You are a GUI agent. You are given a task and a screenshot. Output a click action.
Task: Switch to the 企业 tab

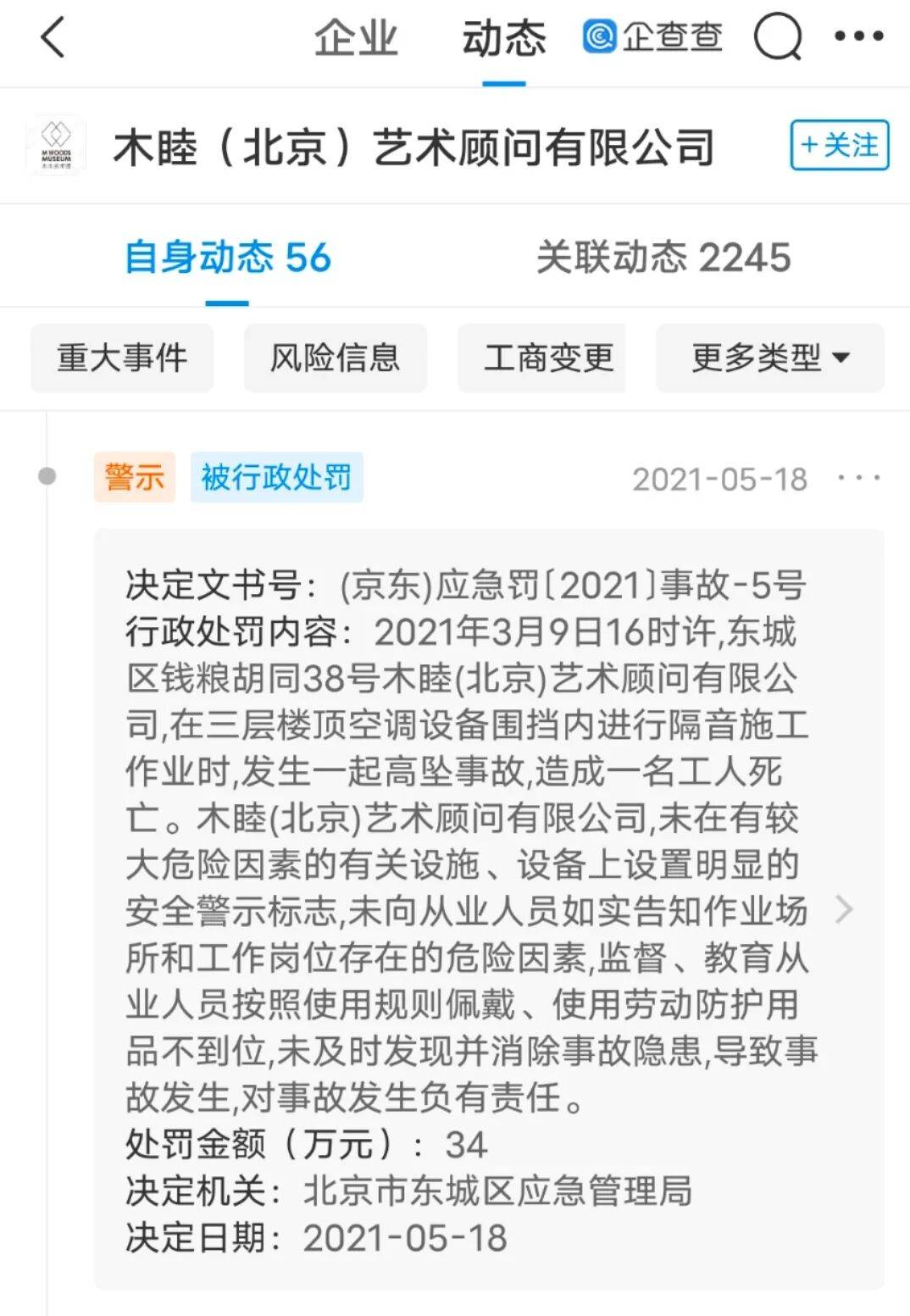pos(356,39)
